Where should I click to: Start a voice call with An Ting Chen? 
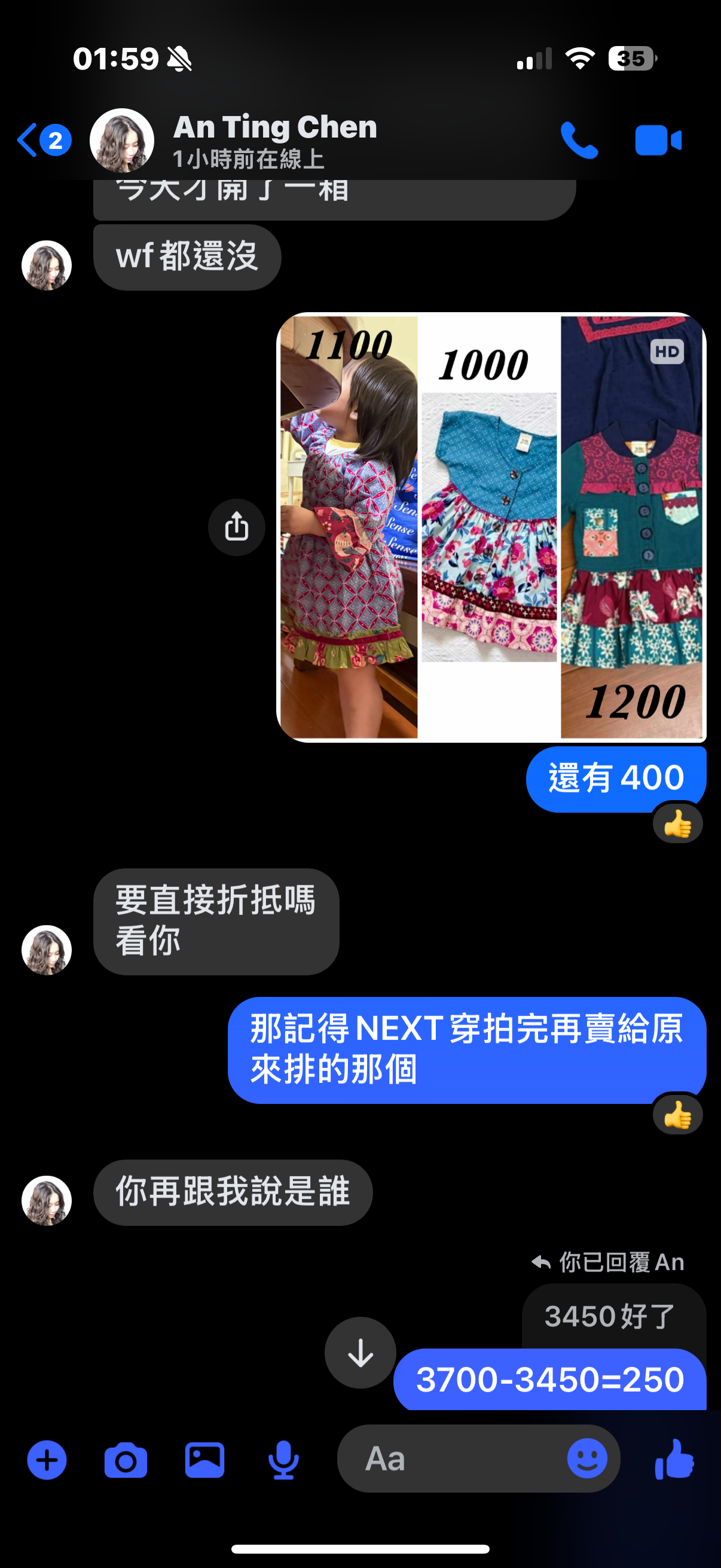point(579,140)
